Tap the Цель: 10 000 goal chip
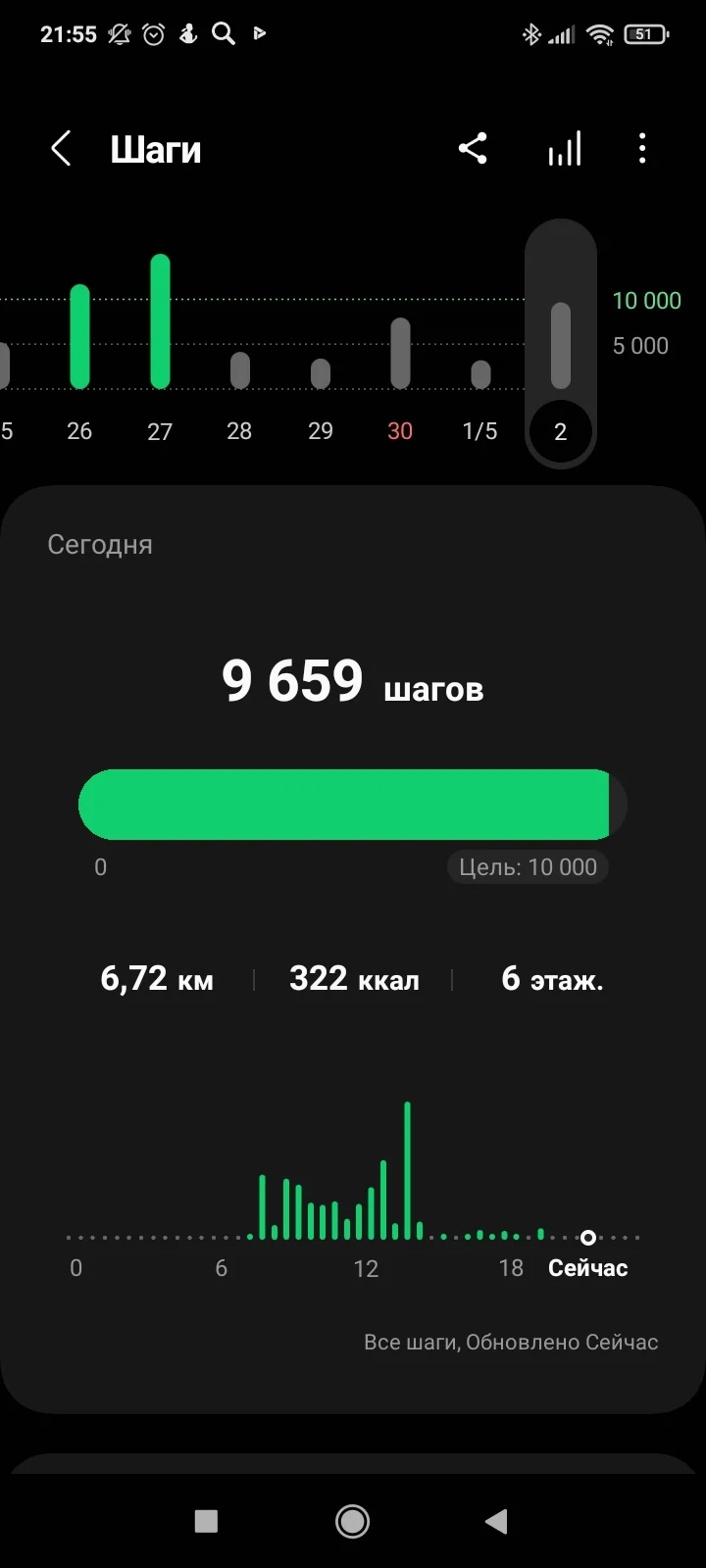The height and width of the screenshot is (1568, 706). [x=528, y=867]
